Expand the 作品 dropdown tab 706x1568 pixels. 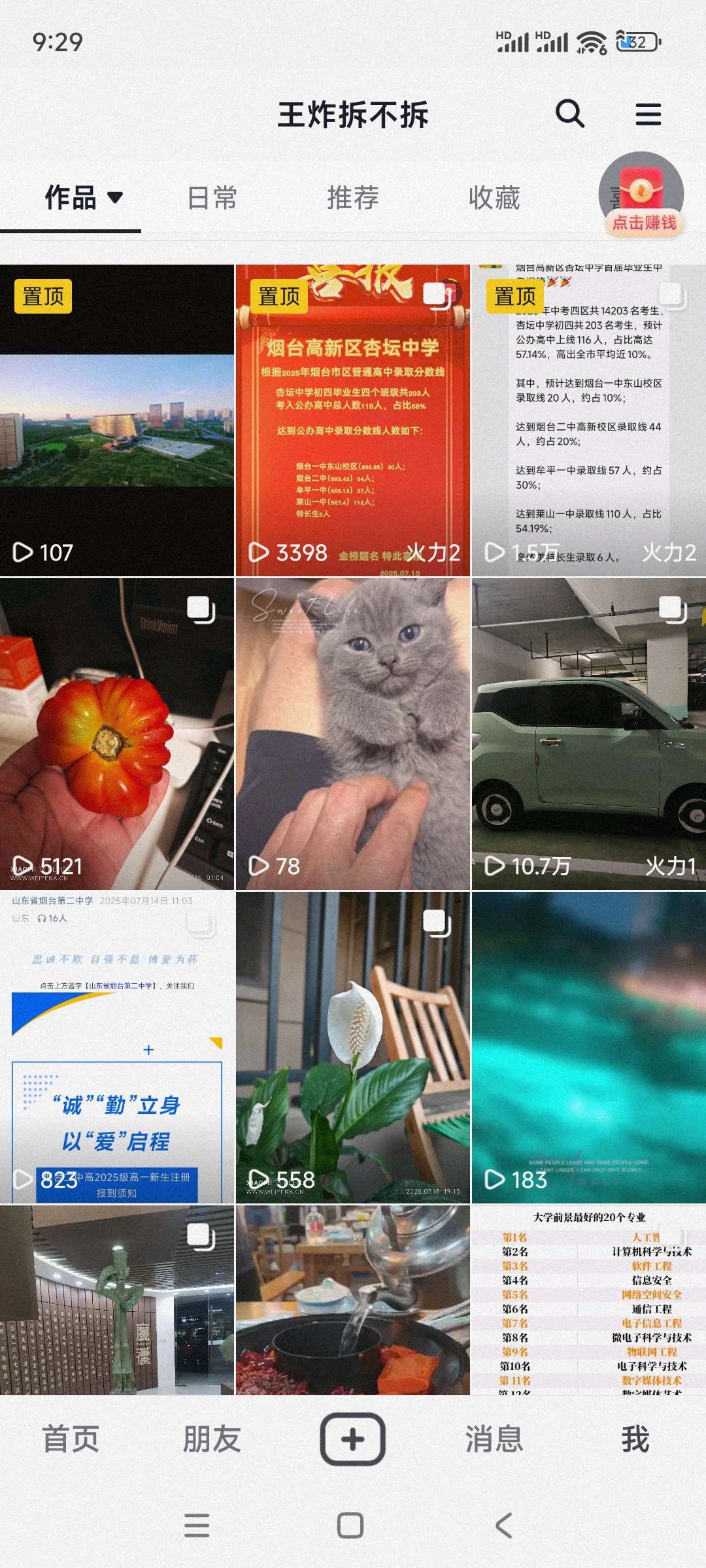pos(83,197)
